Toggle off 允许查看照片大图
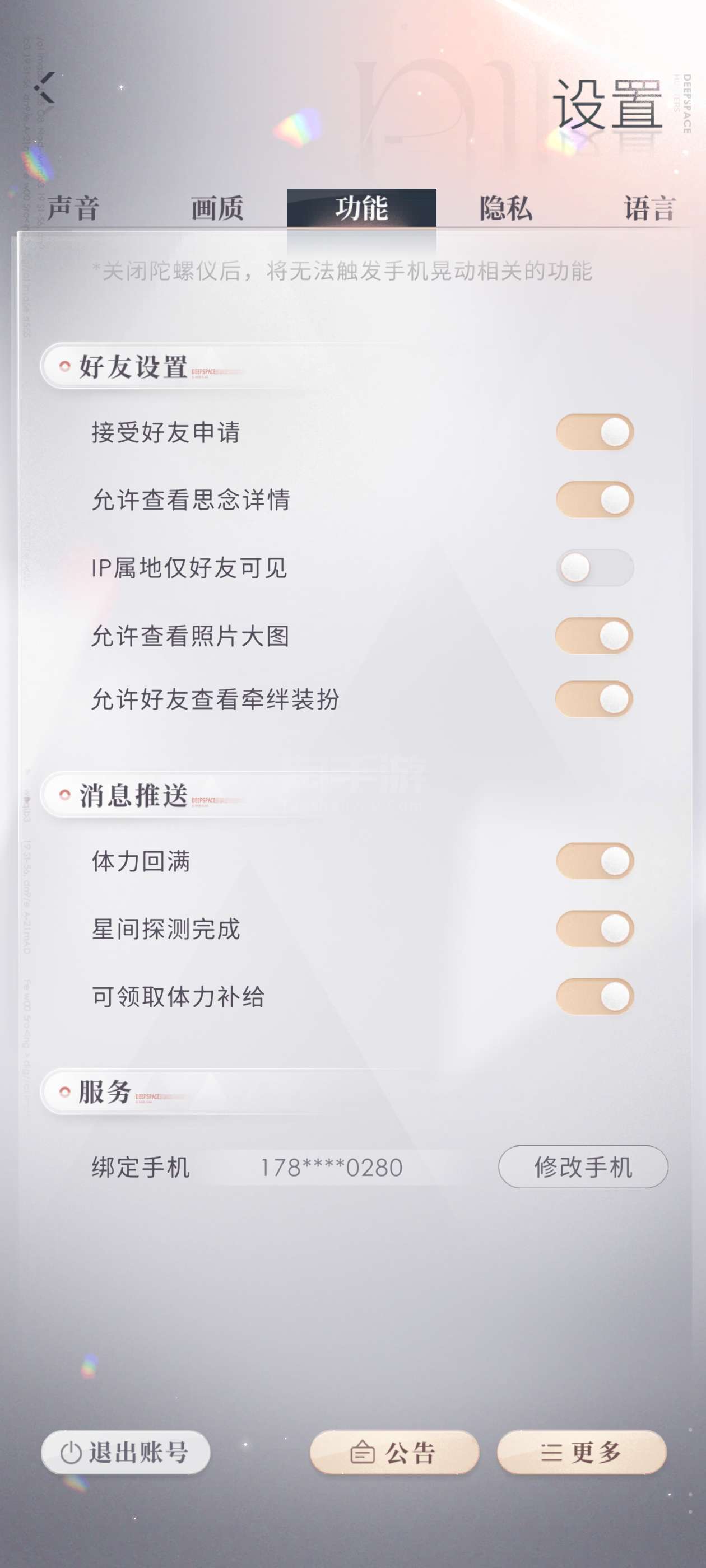The height and width of the screenshot is (1568, 706). click(x=594, y=636)
